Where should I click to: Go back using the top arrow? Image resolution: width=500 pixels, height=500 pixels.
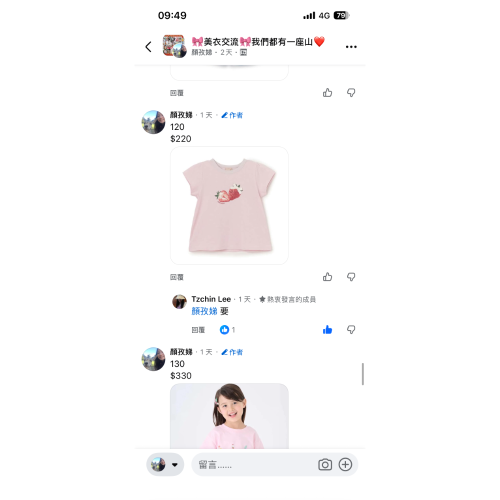pos(149,47)
